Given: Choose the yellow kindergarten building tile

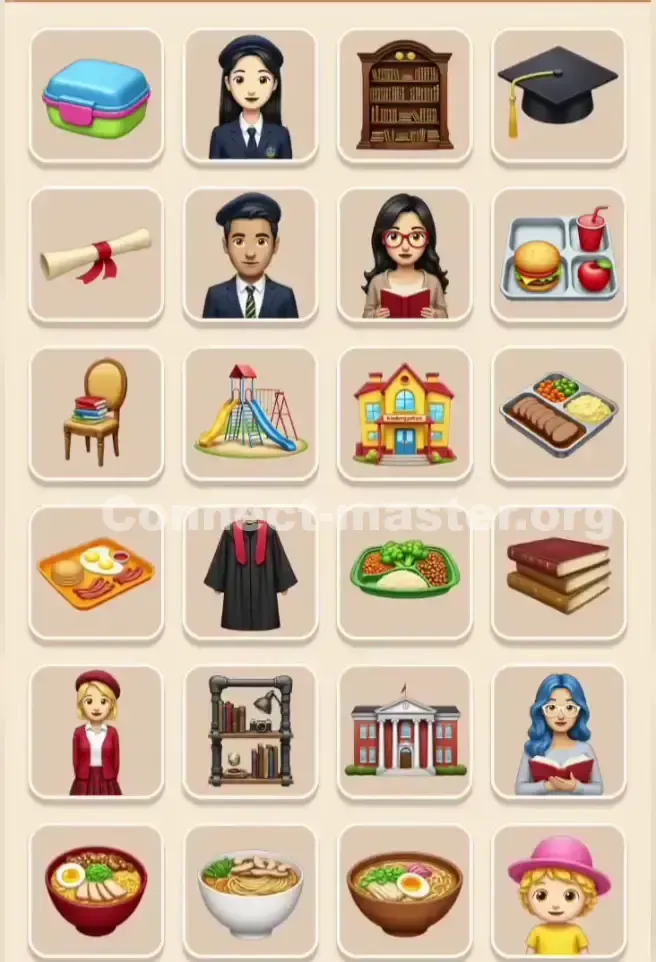Looking at the screenshot, I should 404,414.
